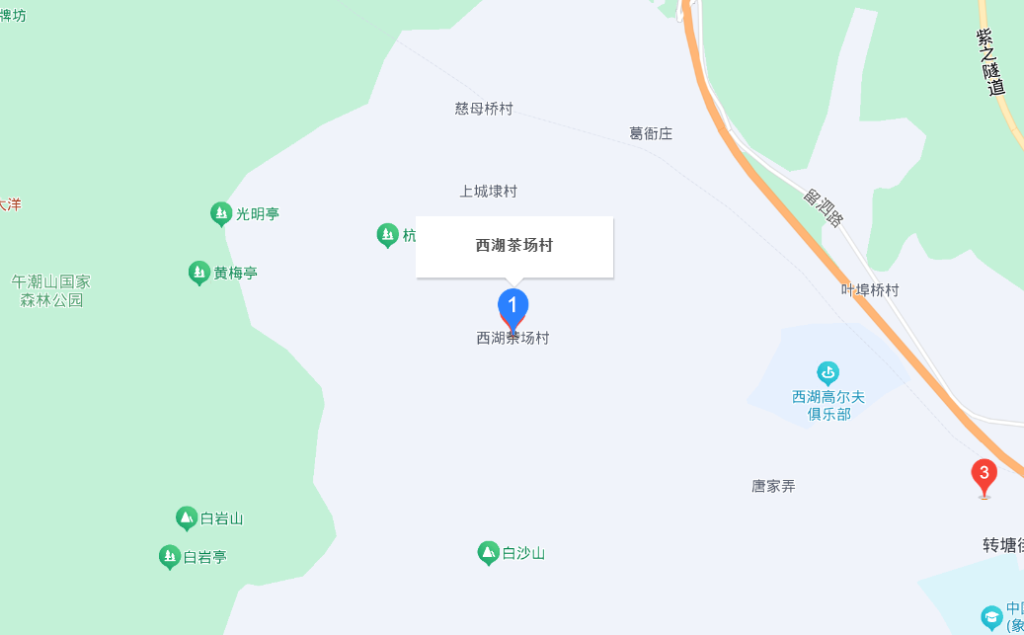
Task: Tap the blue marker numbered 1
Action: (513, 304)
